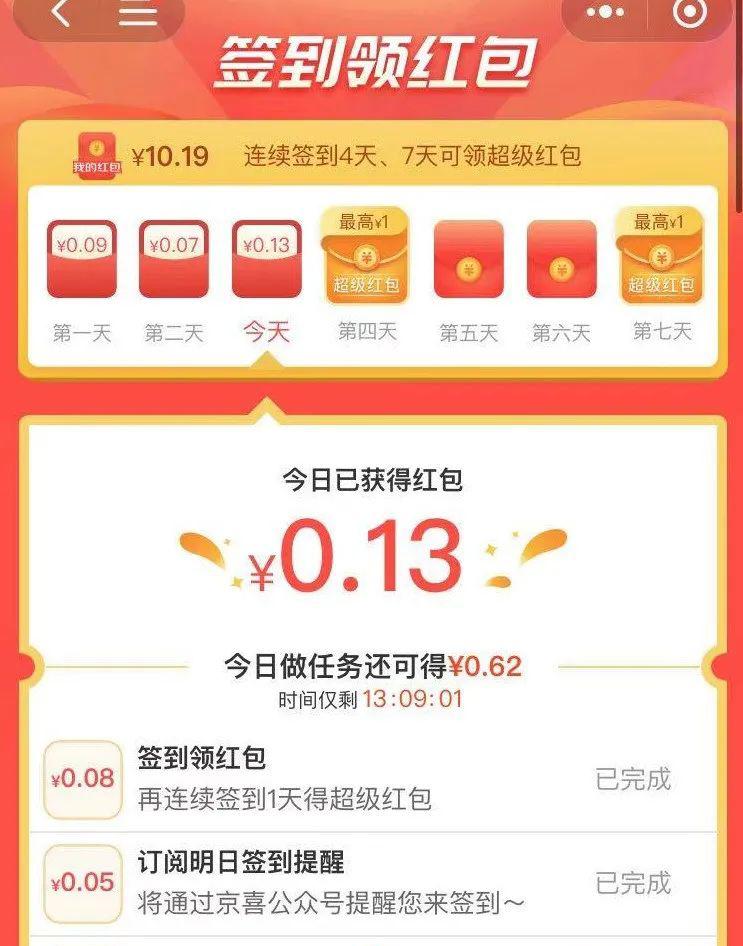Close the mini-program with the circle icon

pos(690,12)
